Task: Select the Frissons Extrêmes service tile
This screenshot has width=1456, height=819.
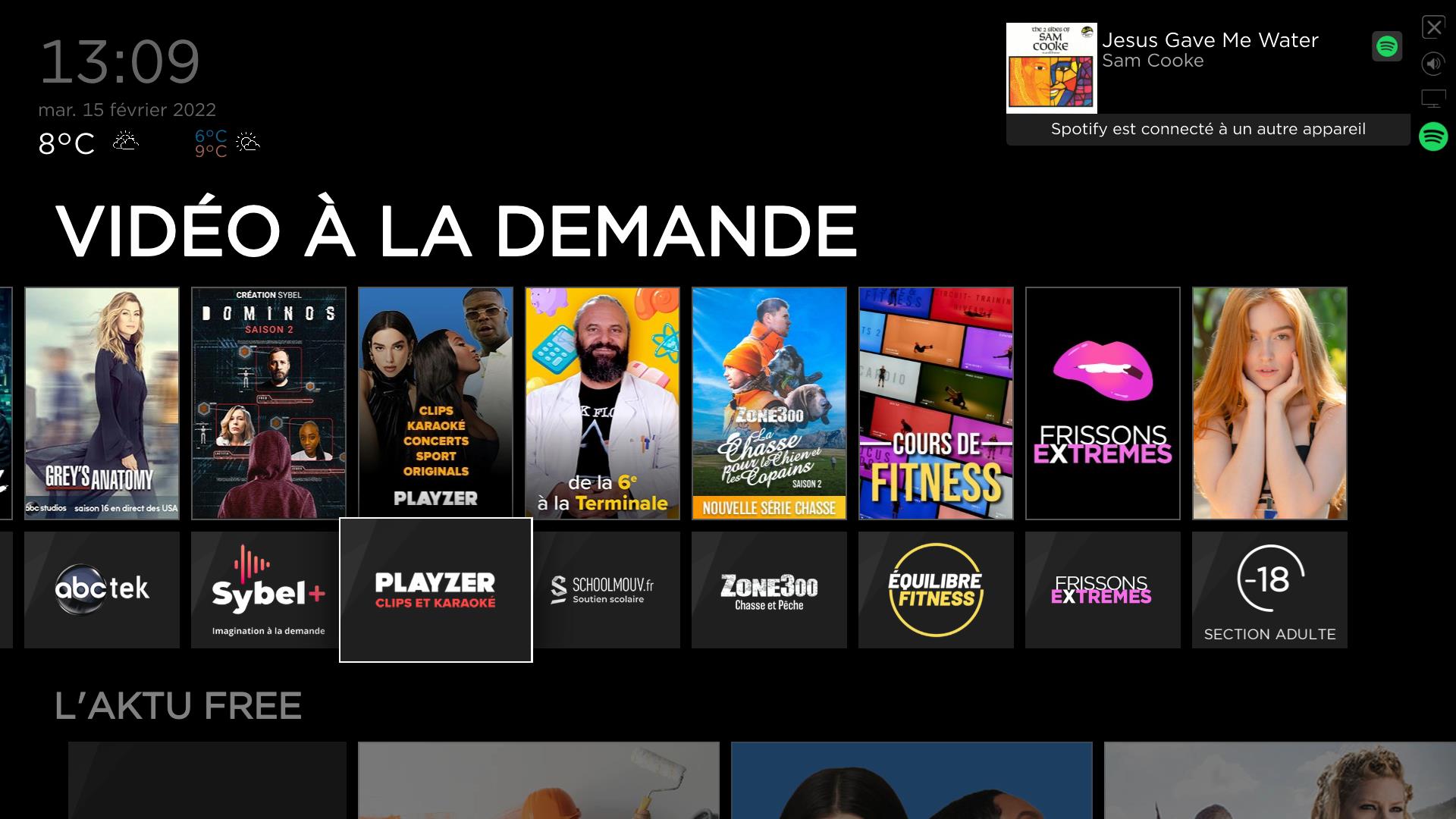Action: [1103, 589]
